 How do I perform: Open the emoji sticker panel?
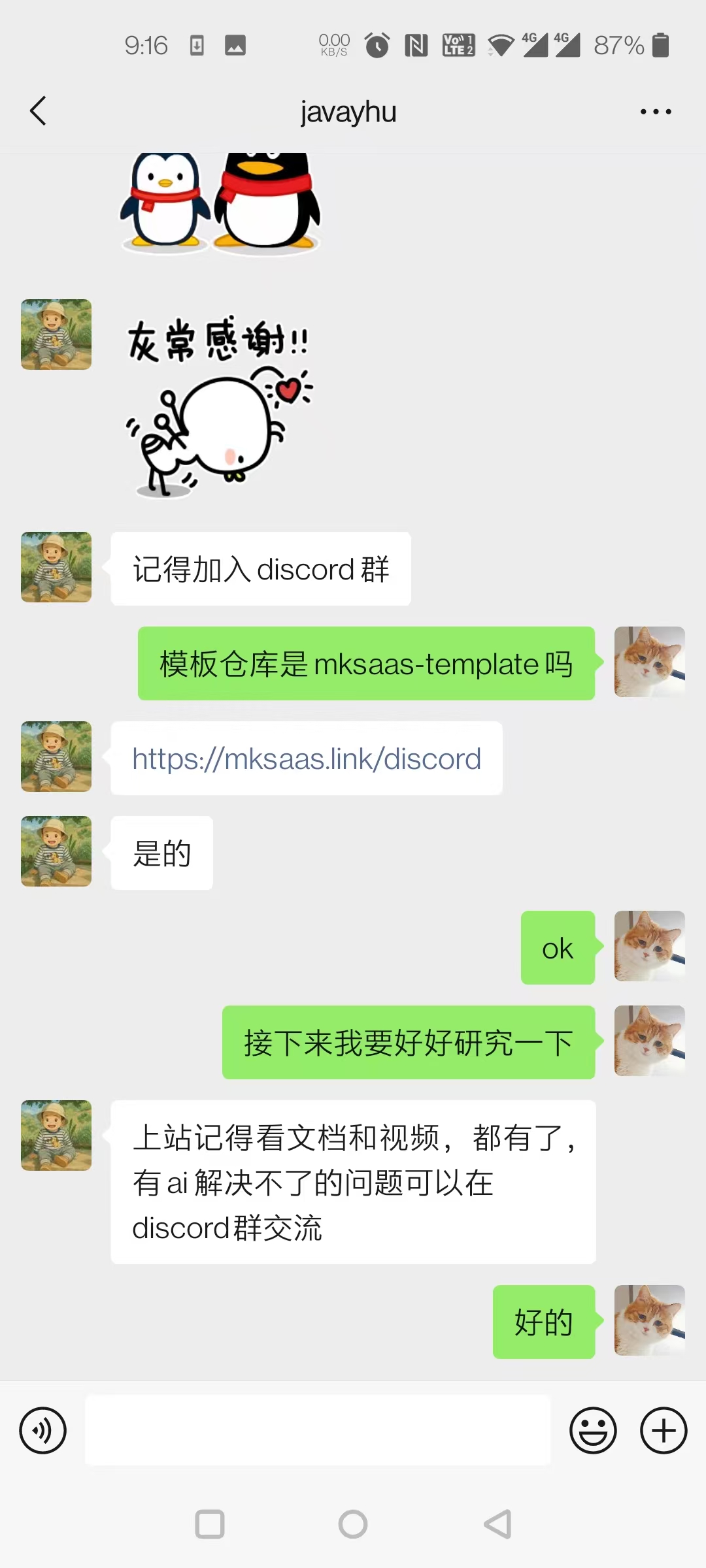coord(593,1430)
